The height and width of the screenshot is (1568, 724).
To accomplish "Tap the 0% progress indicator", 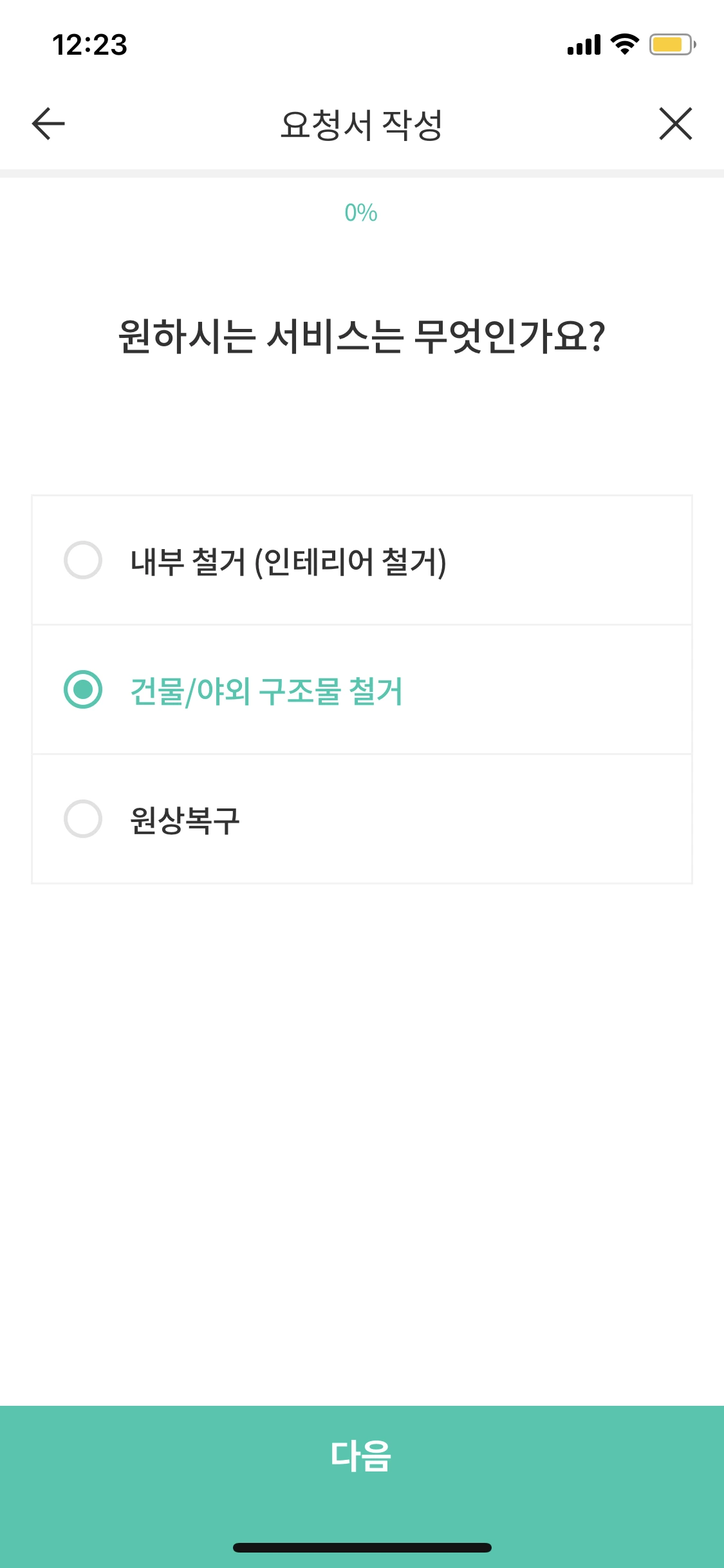I will click(362, 212).
